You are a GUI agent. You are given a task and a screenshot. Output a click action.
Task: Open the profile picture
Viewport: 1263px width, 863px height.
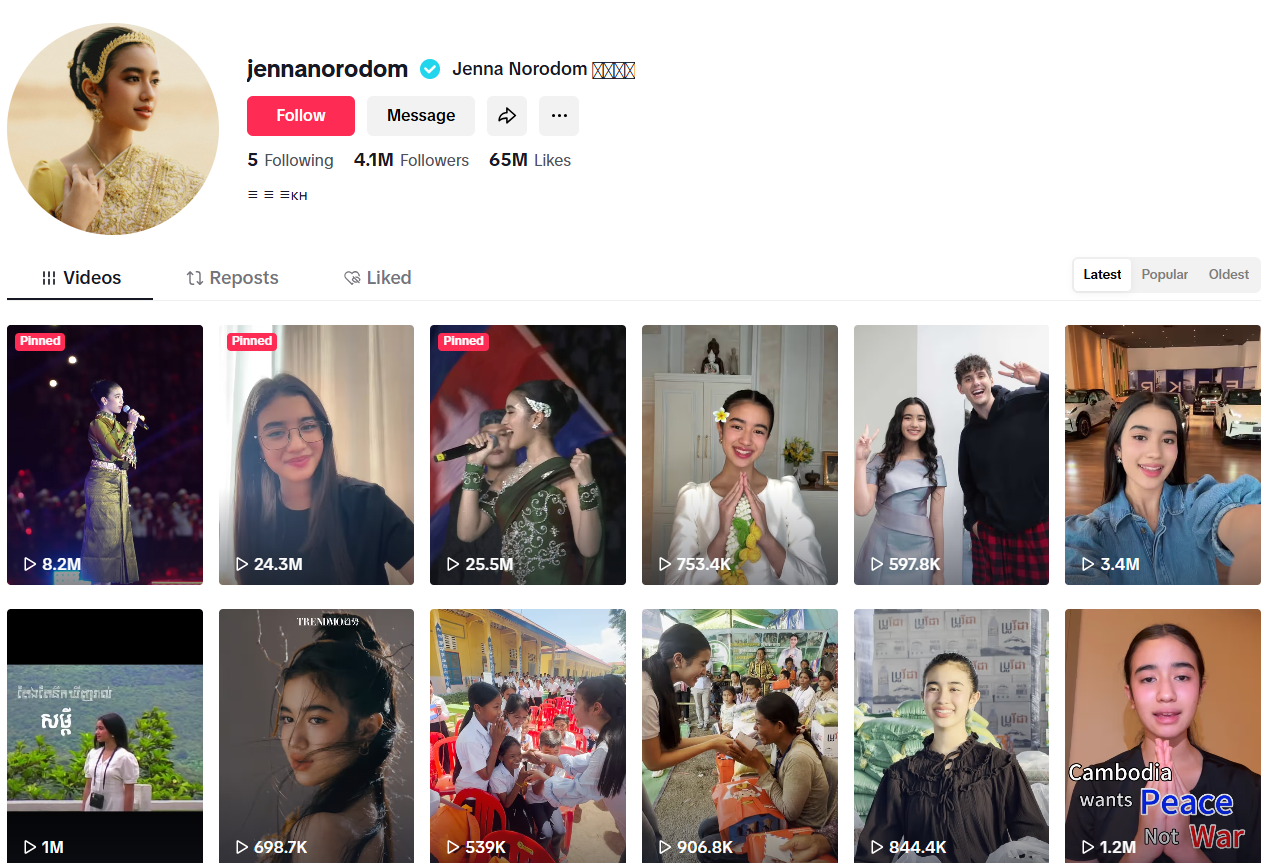click(x=113, y=130)
